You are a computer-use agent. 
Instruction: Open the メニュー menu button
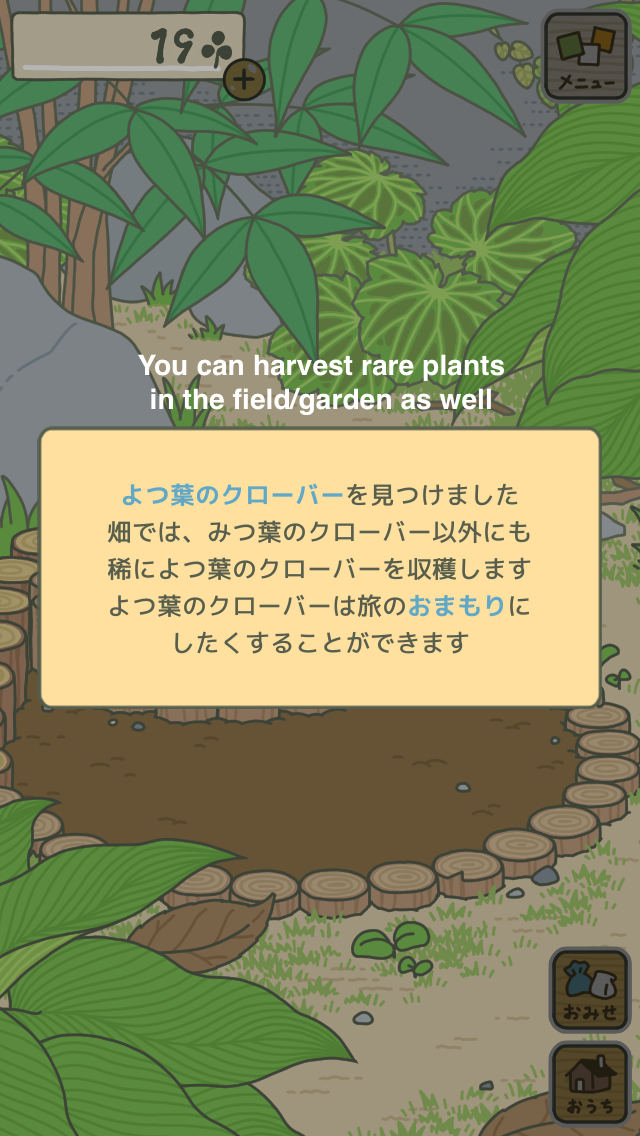click(x=586, y=56)
